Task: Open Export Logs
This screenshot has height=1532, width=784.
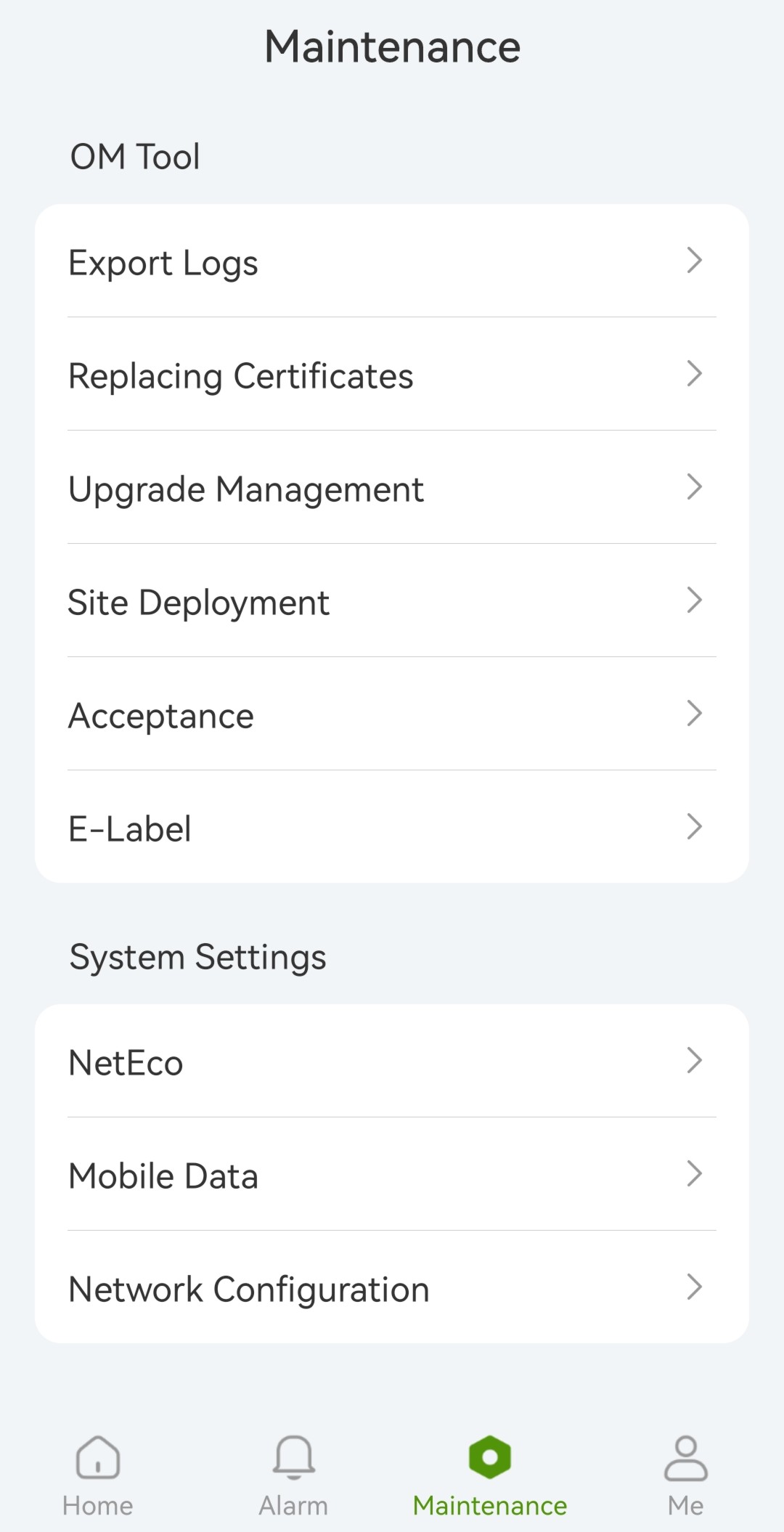Action: click(x=392, y=261)
